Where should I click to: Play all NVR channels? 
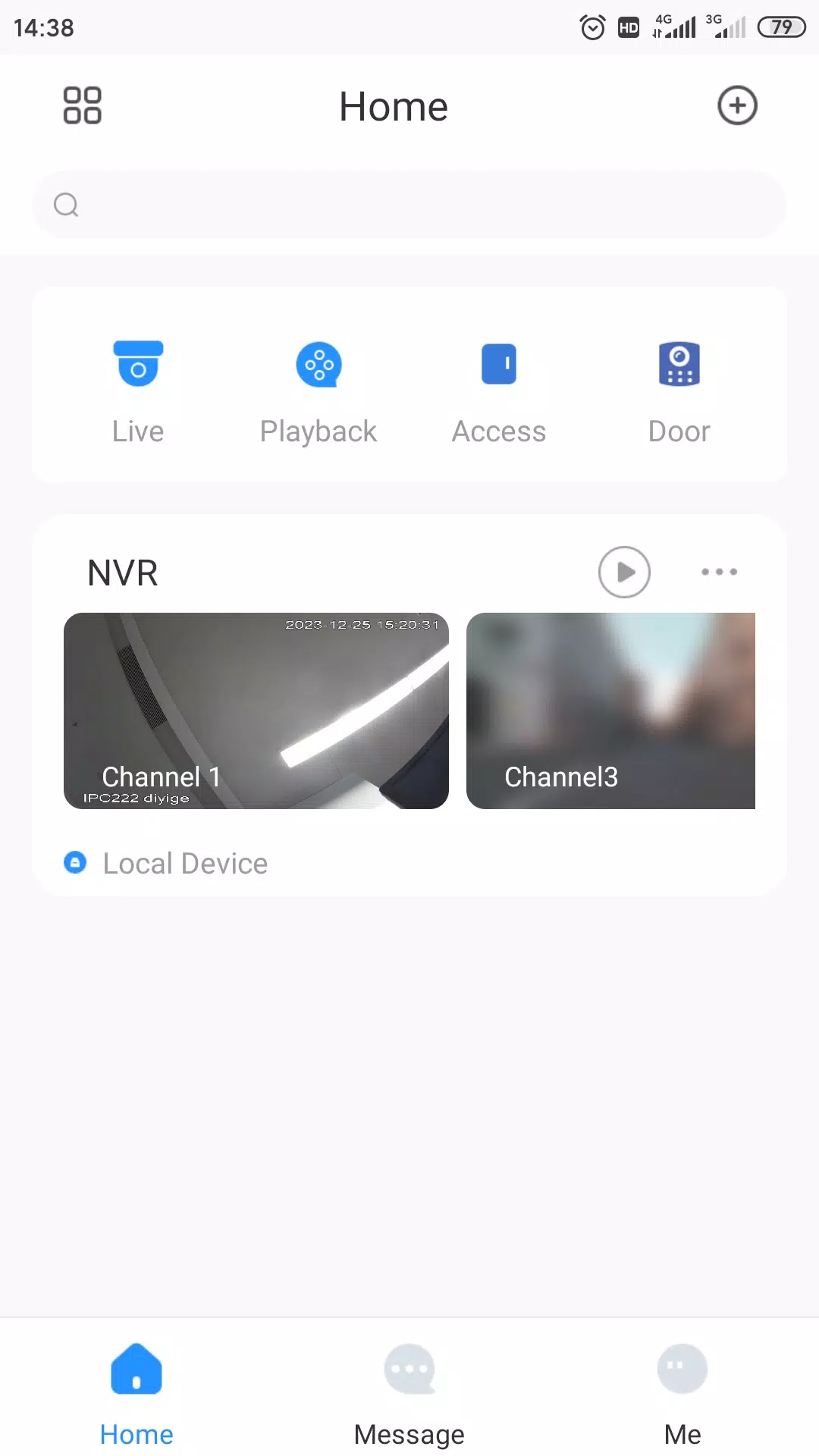tap(624, 572)
